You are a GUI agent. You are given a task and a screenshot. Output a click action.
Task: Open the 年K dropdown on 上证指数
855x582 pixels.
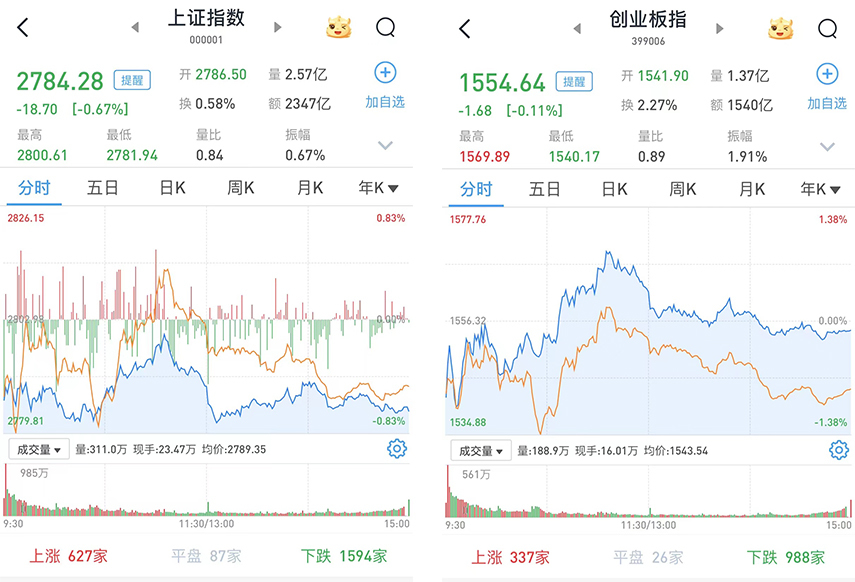pyautogui.click(x=378, y=188)
